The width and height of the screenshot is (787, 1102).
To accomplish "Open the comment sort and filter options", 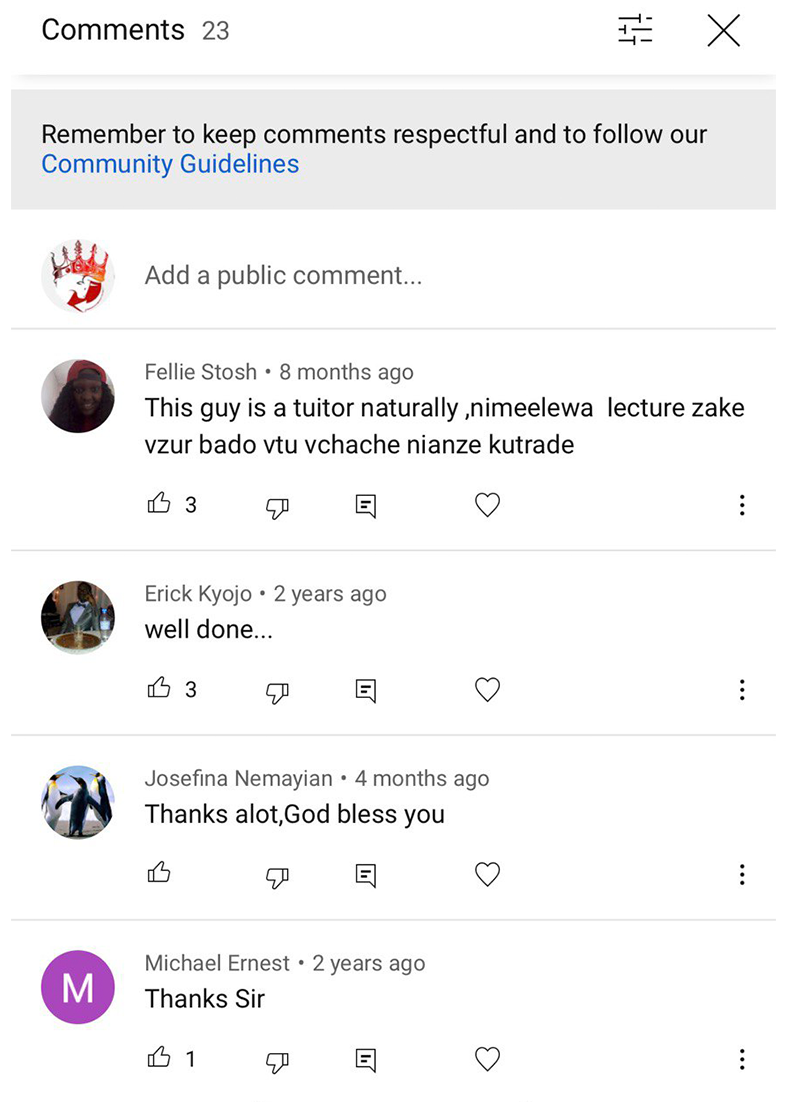I will click(x=635, y=31).
